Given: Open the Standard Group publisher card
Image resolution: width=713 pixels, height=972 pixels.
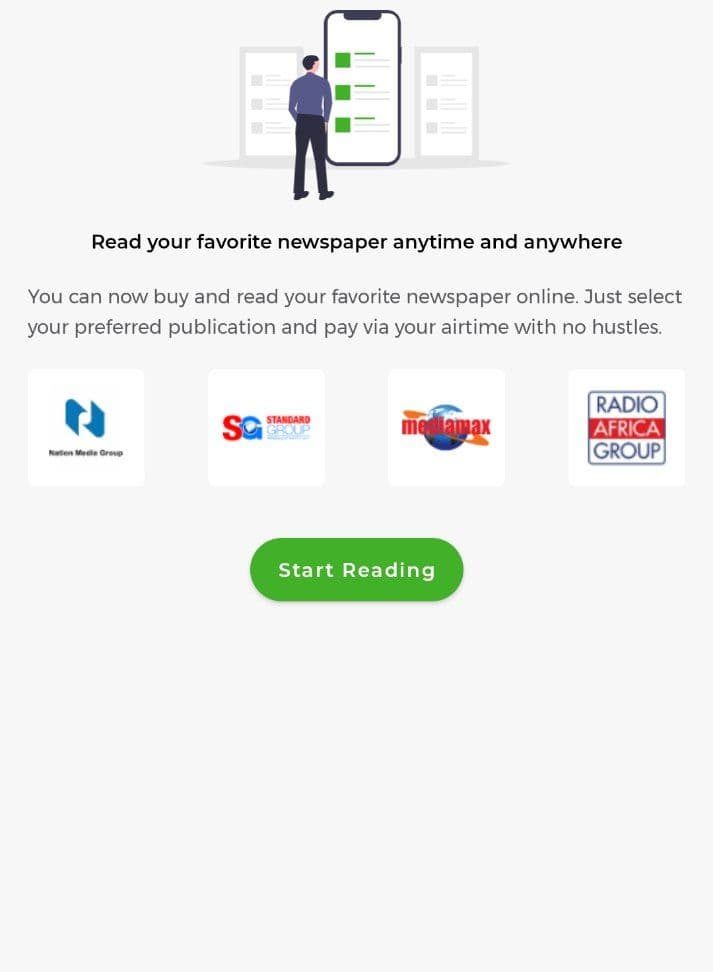Looking at the screenshot, I should pos(266,428).
